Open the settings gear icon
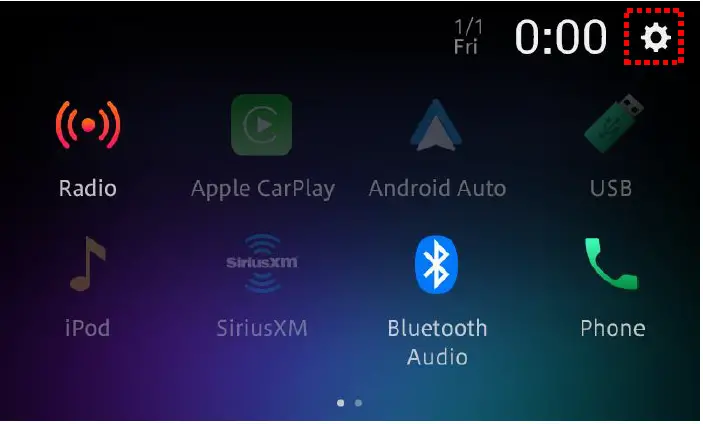Viewport: 703px width, 424px height. click(x=655, y=38)
